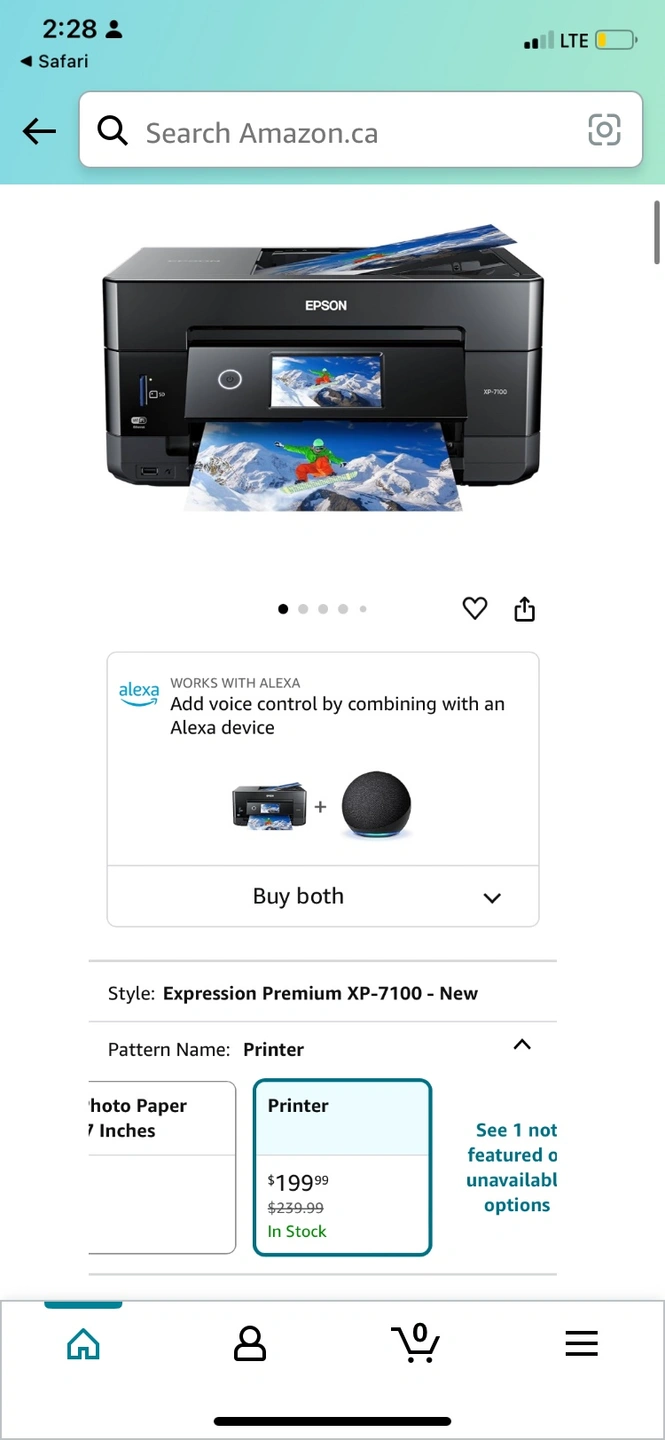Open the camera lens search icon
The width and height of the screenshot is (665, 1440).
(x=604, y=130)
